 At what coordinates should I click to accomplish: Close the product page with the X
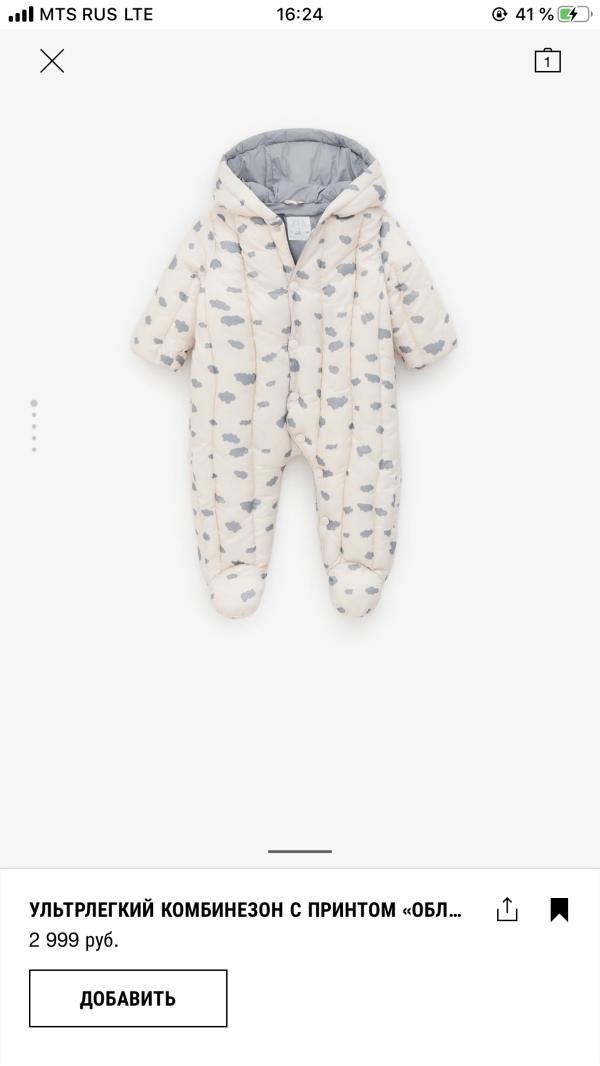coord(52,61)
